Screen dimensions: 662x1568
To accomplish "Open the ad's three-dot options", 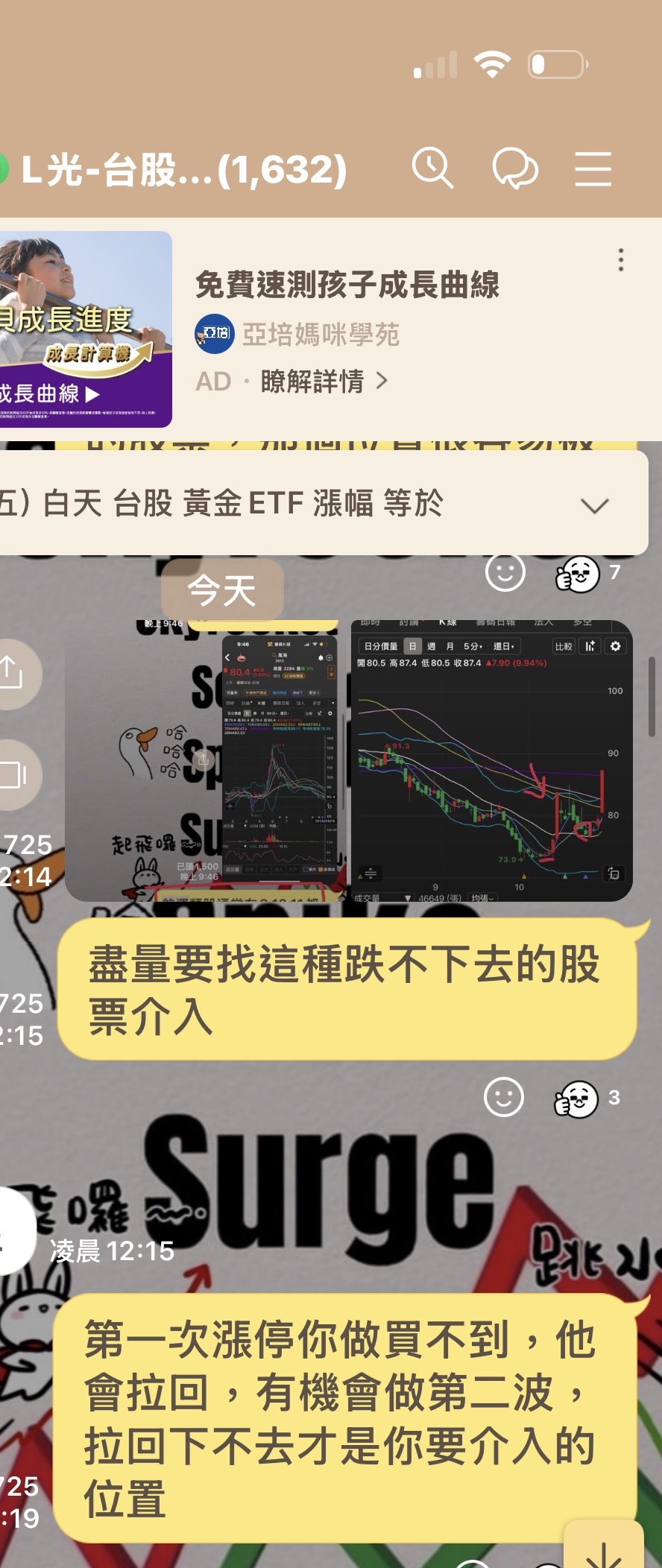I will click(620, 260).
